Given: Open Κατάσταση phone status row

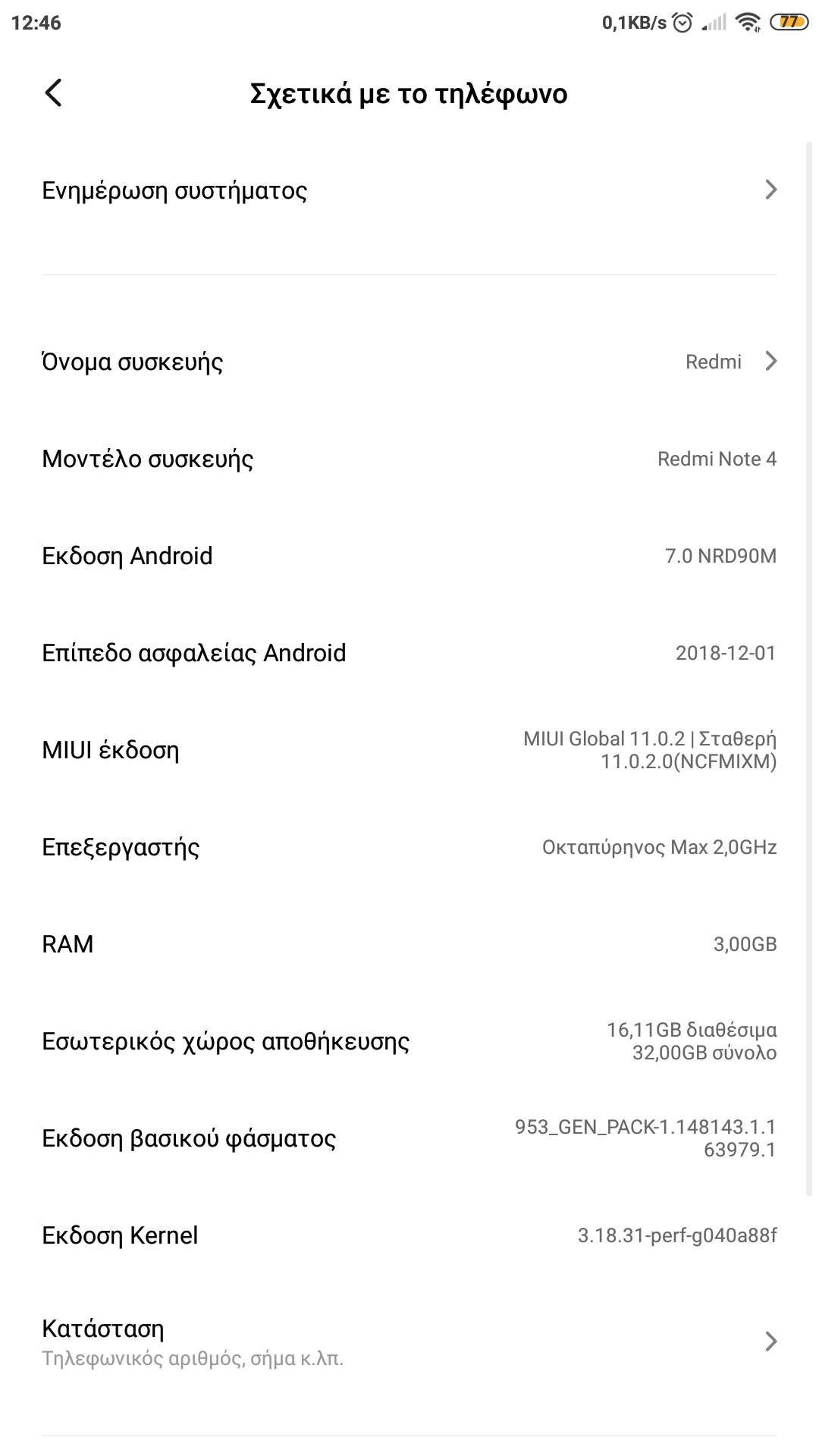Looking at the screenshot, I should click(x=409, y=1341).
